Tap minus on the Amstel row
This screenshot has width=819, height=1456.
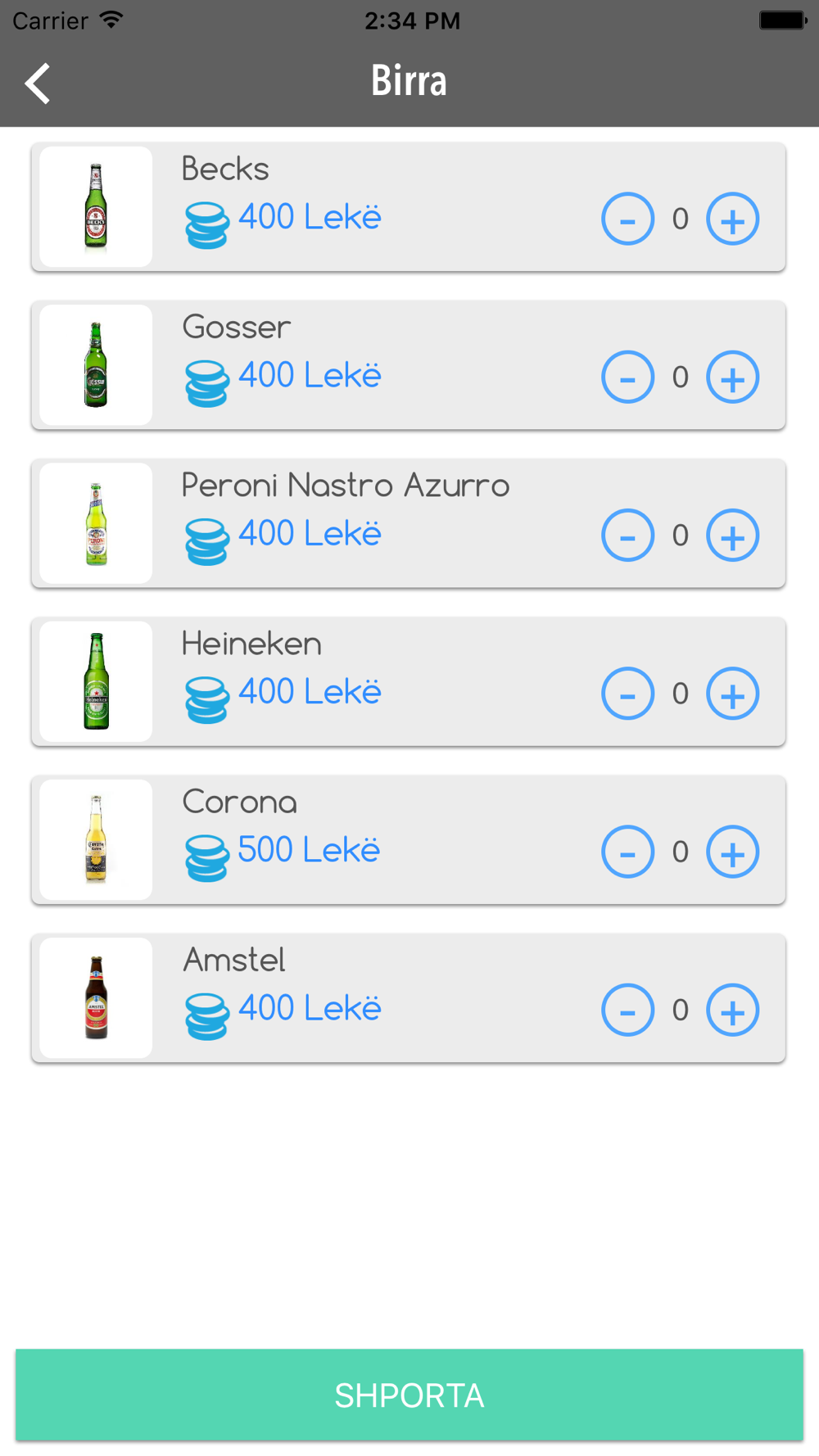click(x=628, y=1010)
